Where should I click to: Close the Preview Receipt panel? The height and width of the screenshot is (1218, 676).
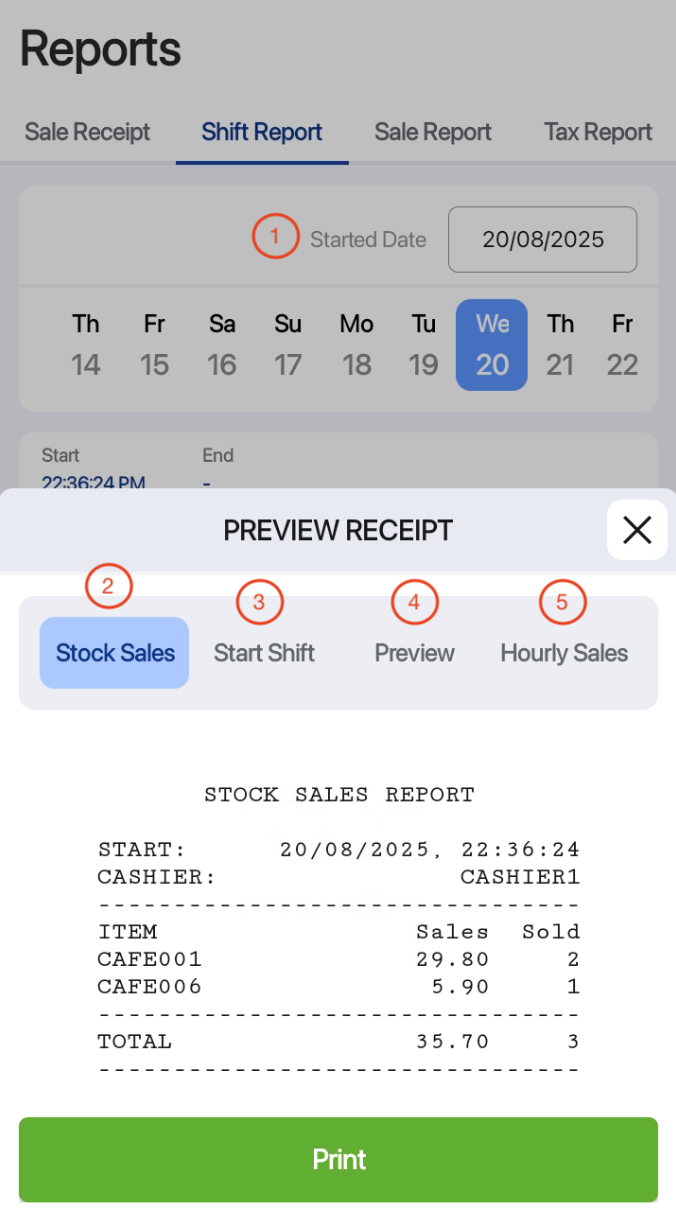[637, 530]
